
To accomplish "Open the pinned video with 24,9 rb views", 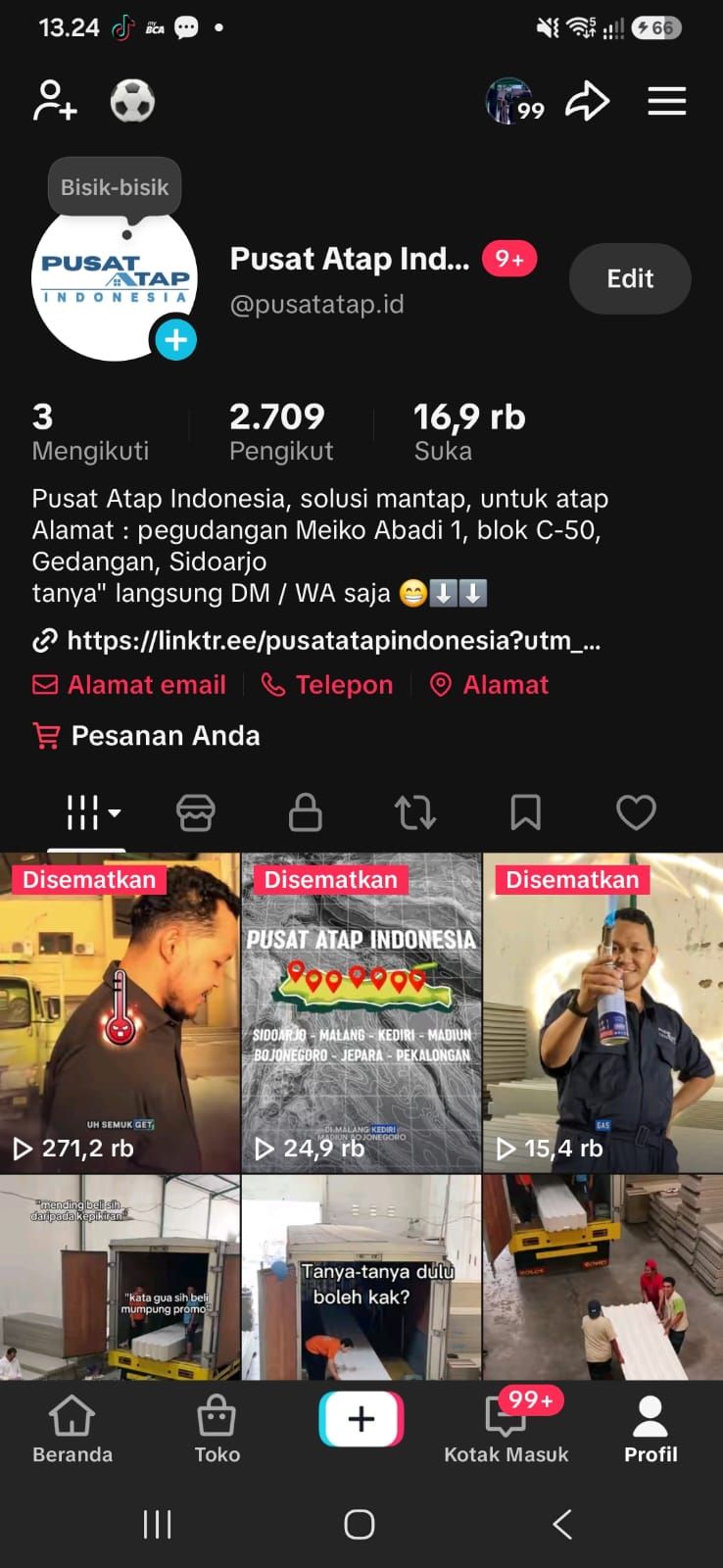I will tap(361, 1012).
